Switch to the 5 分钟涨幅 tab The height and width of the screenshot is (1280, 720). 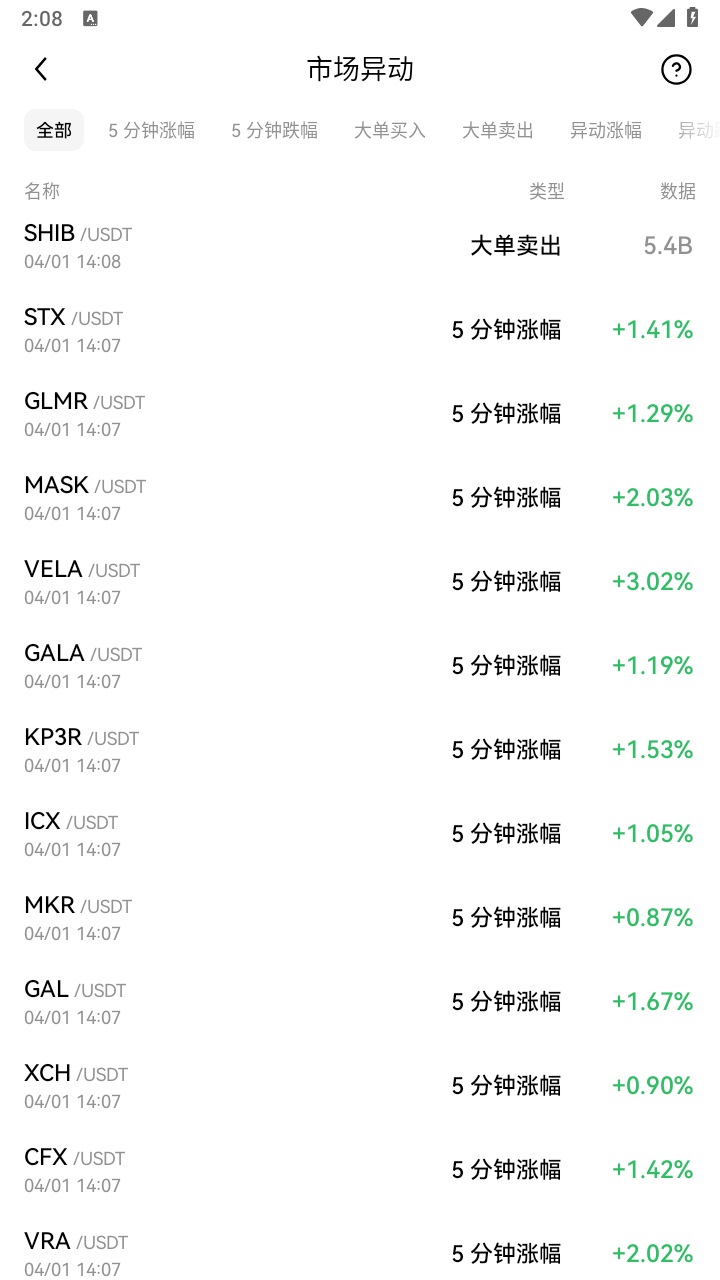(x=152, y=130)
